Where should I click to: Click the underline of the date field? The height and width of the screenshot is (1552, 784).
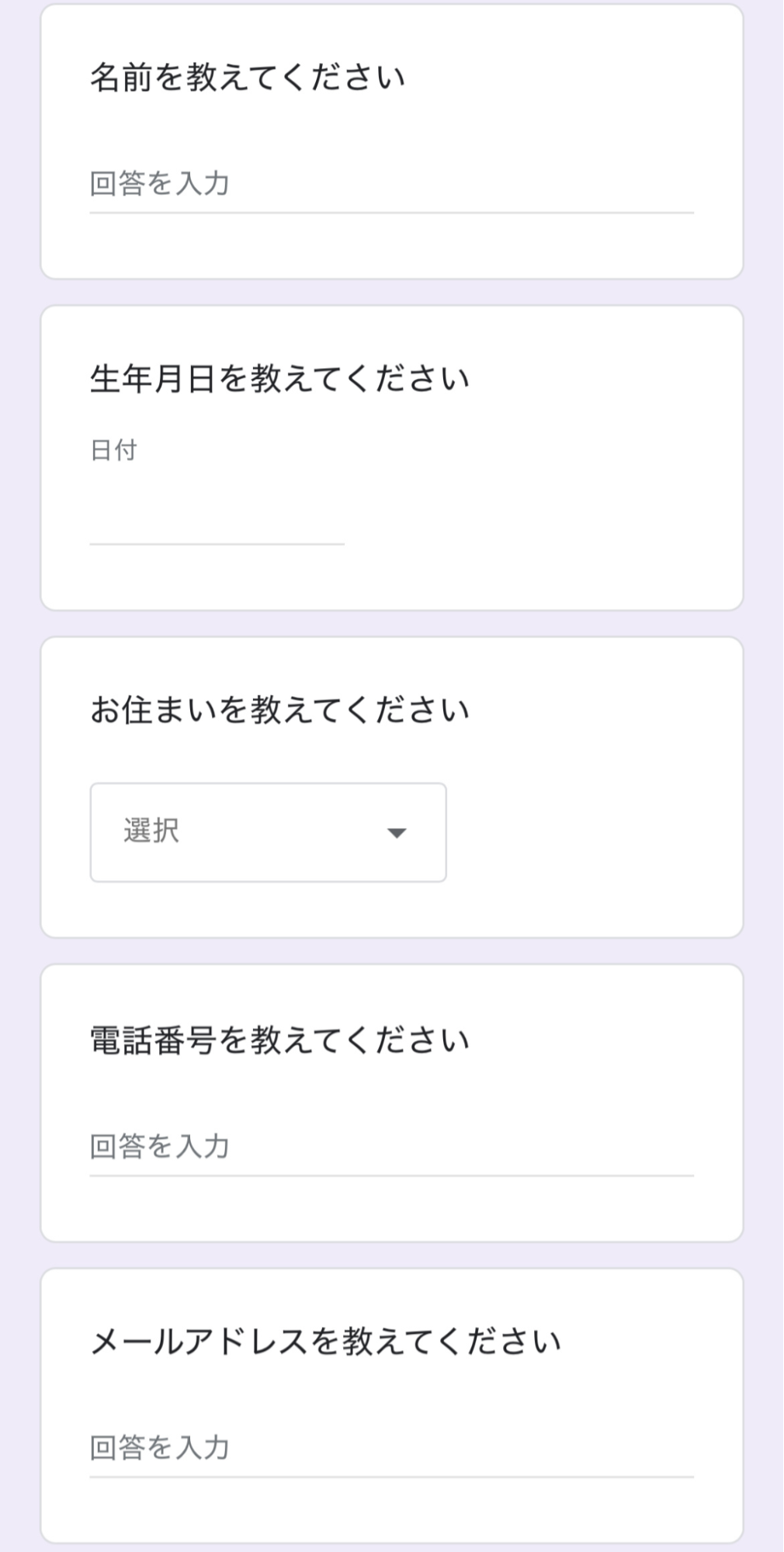click(217, 545)
